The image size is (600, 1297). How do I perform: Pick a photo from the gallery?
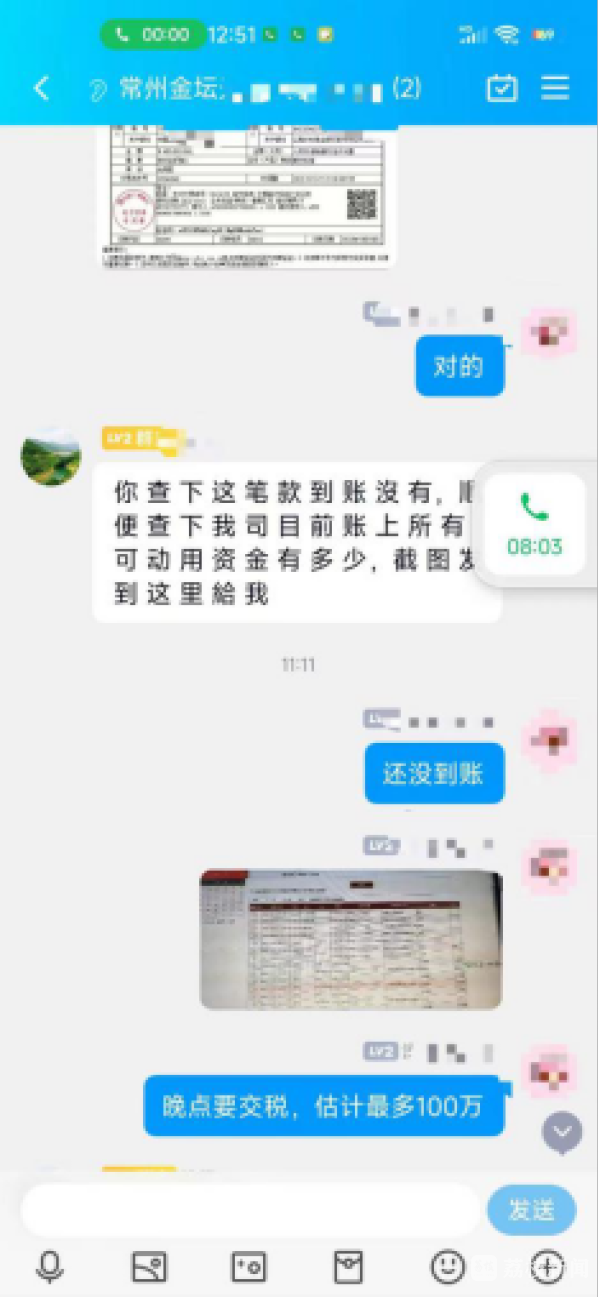tap(149, 1267)
